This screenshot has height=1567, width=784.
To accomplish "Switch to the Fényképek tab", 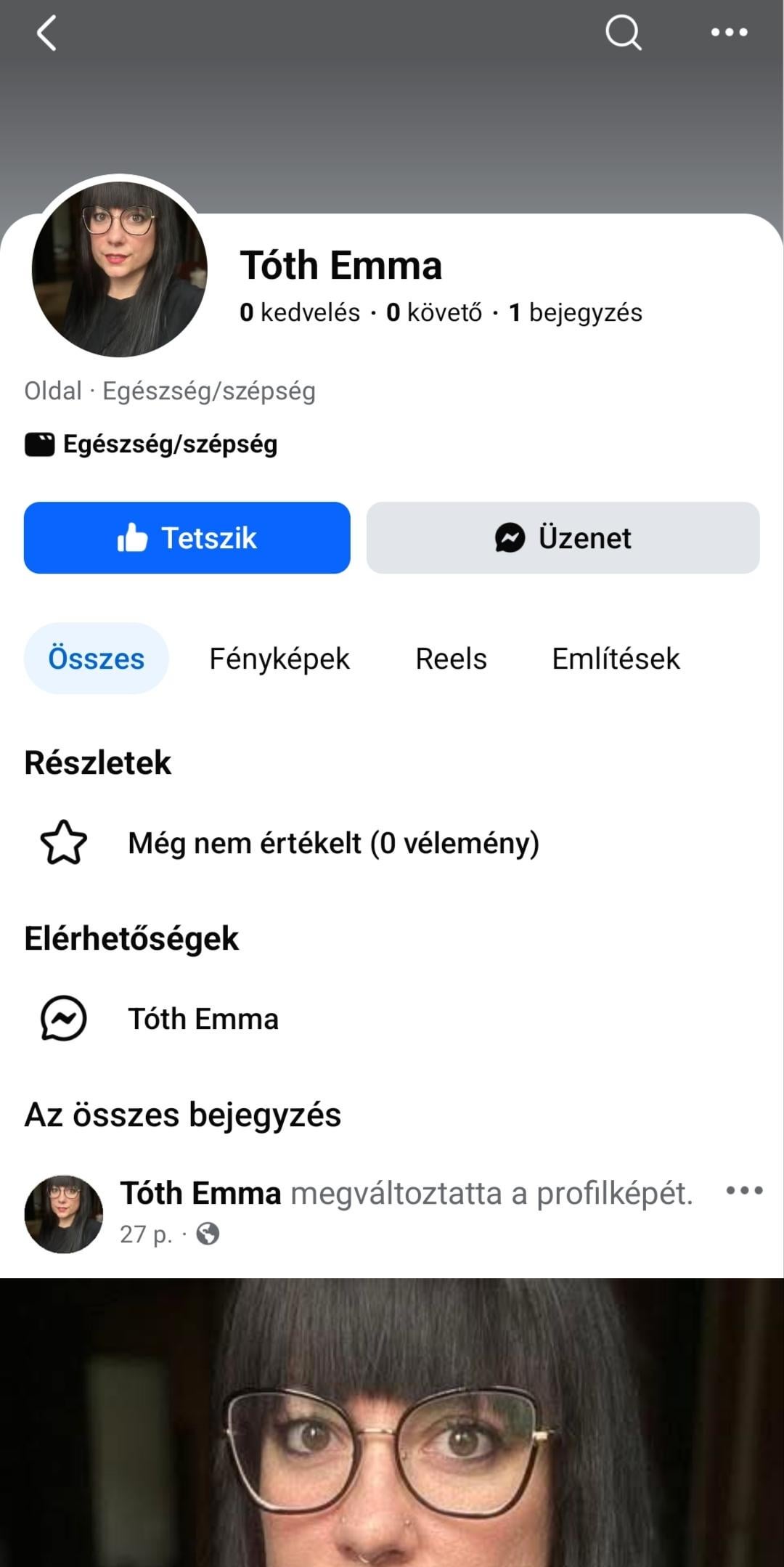I will (x=279, y=659).
